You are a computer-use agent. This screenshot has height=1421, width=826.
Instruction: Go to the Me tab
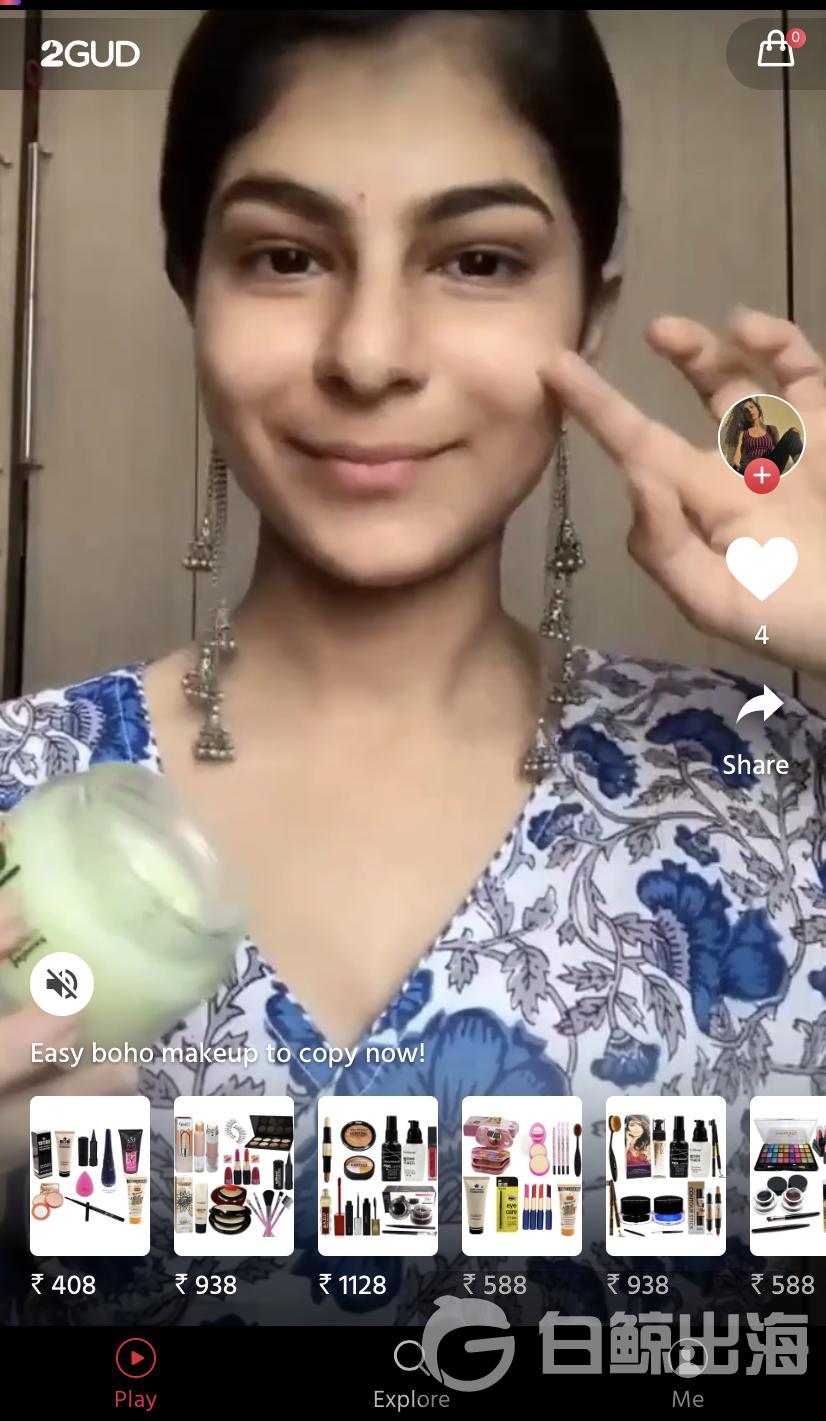pos(687,1374)
